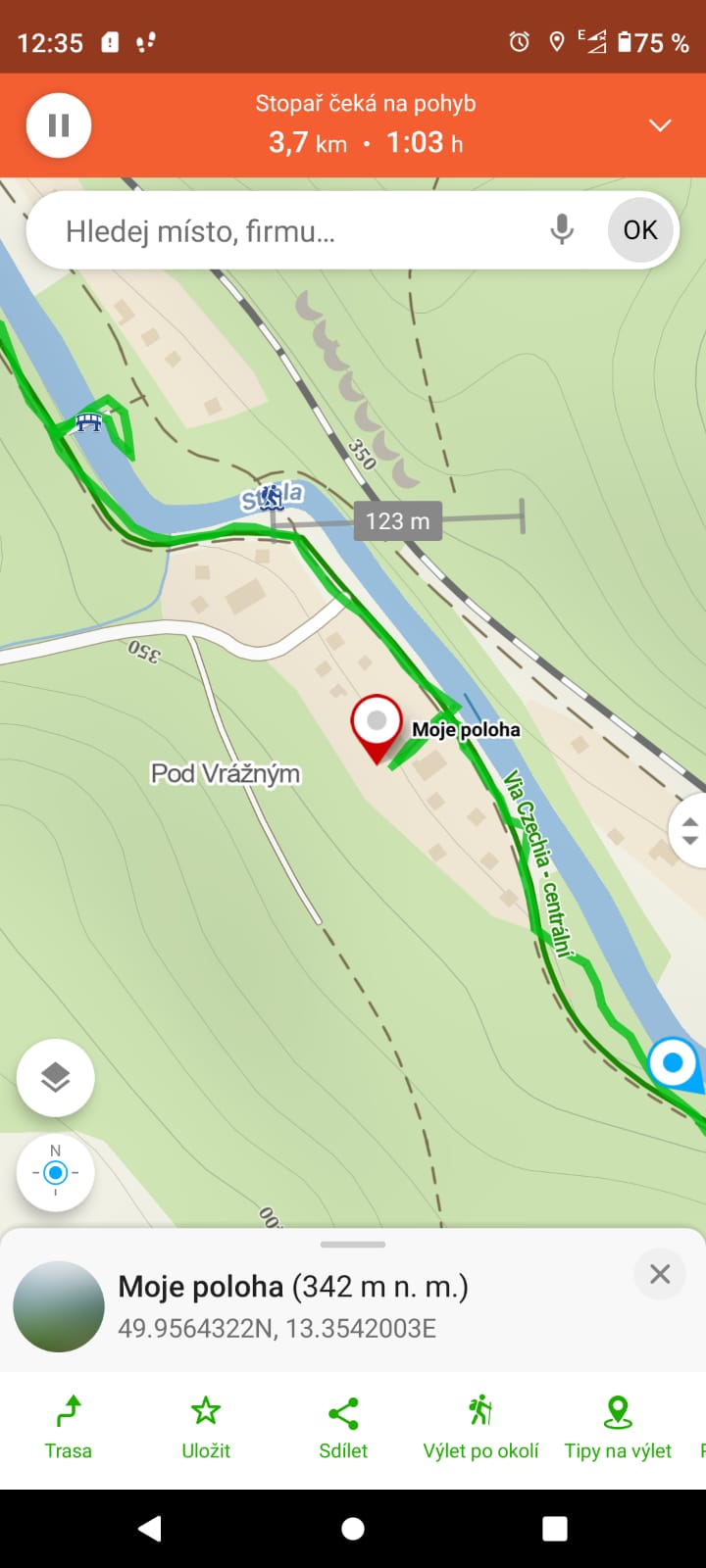Open Tipy na výlet
Image resolution: width=706 pixels, height=1568 pixels.
coord(618,1428)
